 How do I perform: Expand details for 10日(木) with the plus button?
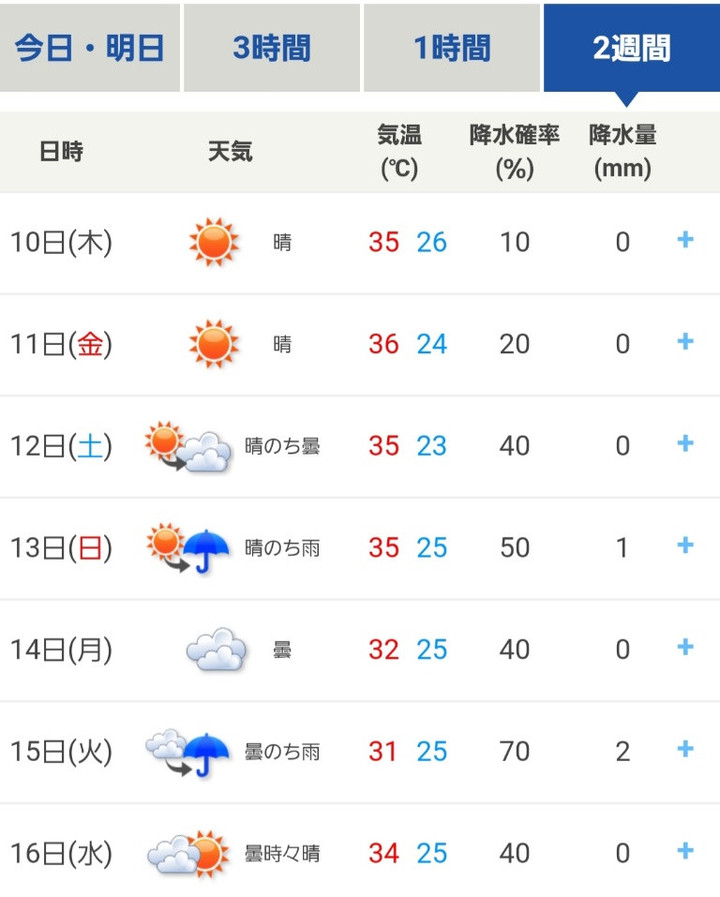684,240
